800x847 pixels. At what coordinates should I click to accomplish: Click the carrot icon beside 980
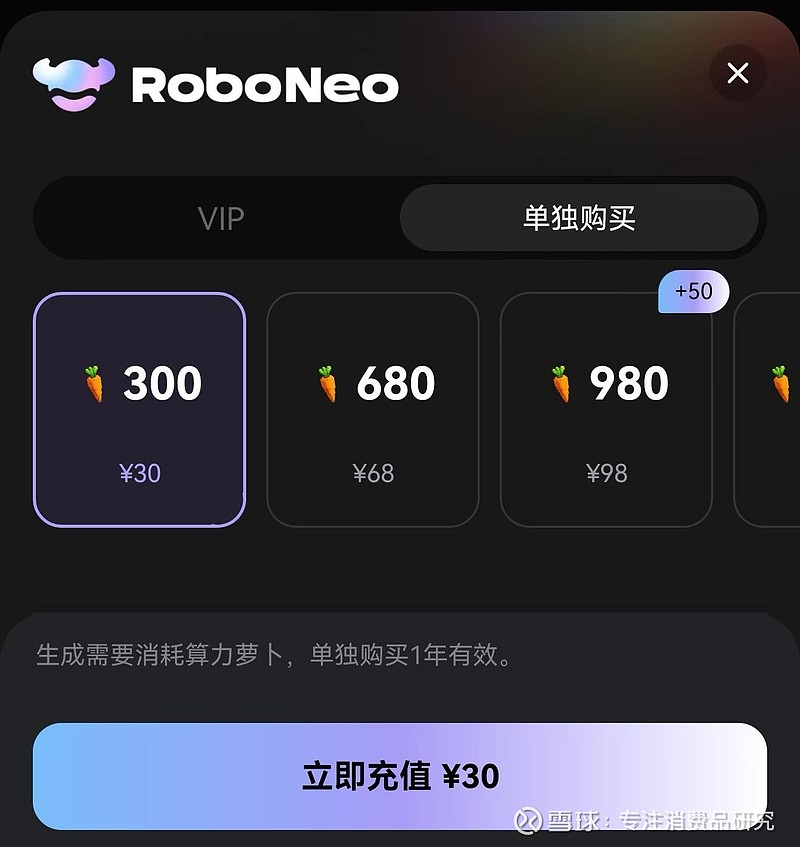coord(561,381)
